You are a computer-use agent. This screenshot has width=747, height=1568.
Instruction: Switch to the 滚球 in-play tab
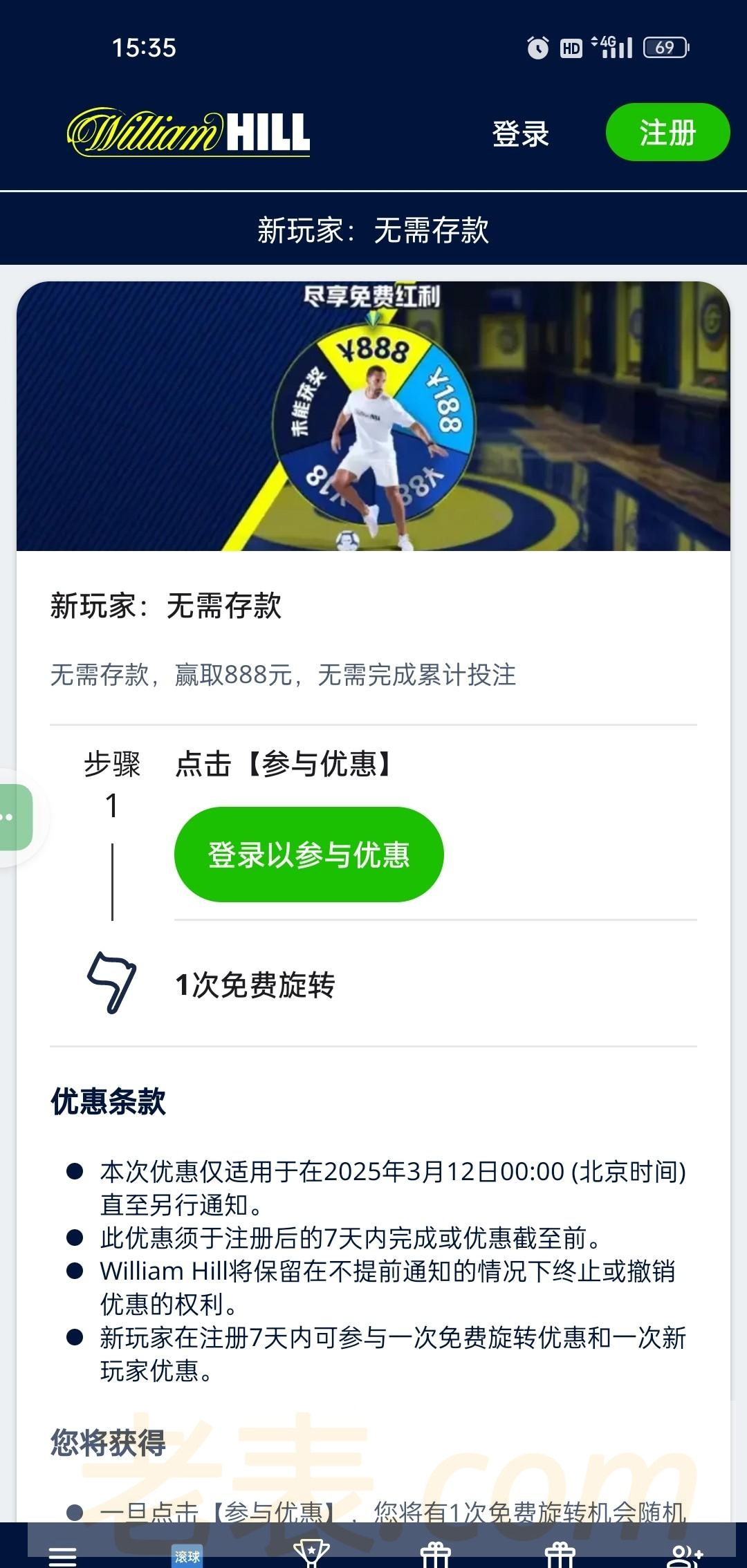pos(187,1556)
